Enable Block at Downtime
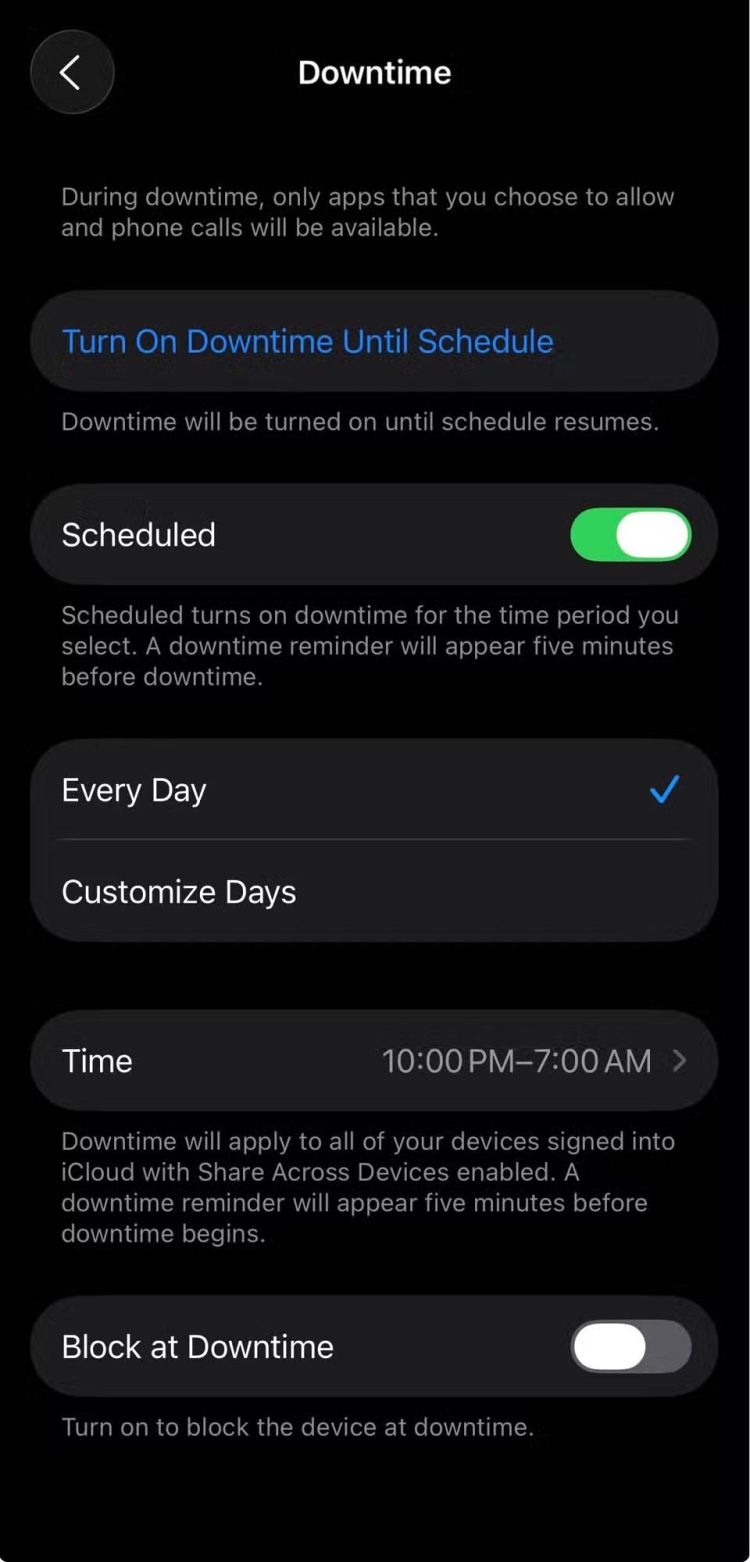Viewport: 750px width, 1562px height. (630, 1346)
